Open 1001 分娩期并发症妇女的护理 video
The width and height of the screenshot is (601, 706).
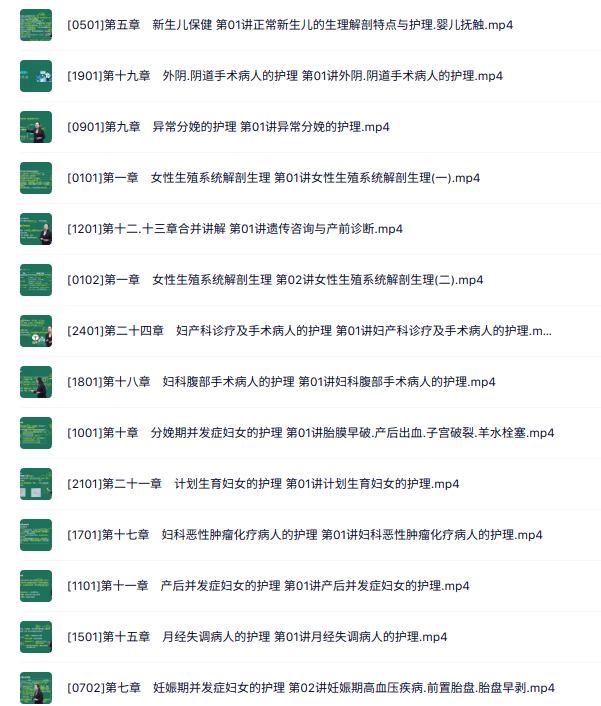pos(310,433)
